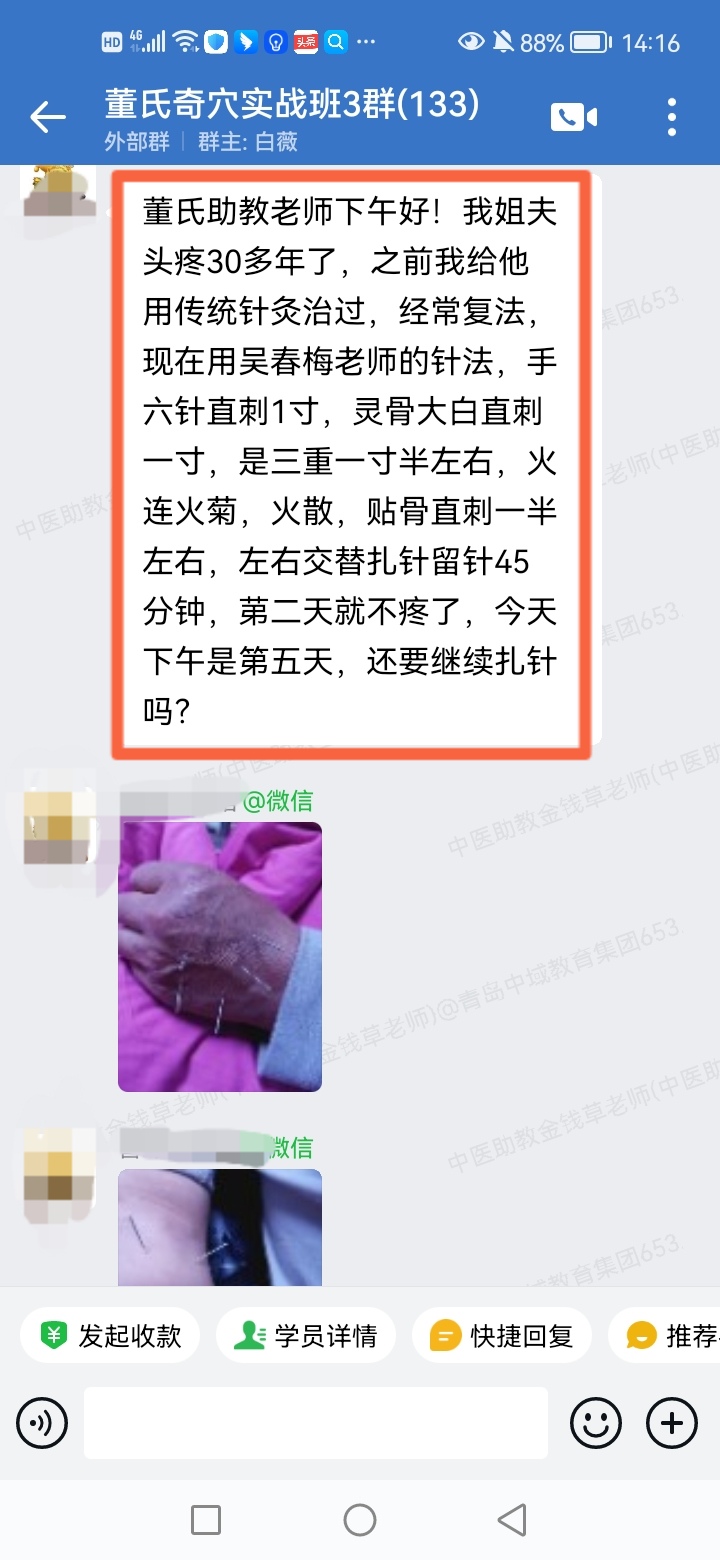Focus the message input field
The height and width of the screenshot is (1560, 720).
point(316,1422)
